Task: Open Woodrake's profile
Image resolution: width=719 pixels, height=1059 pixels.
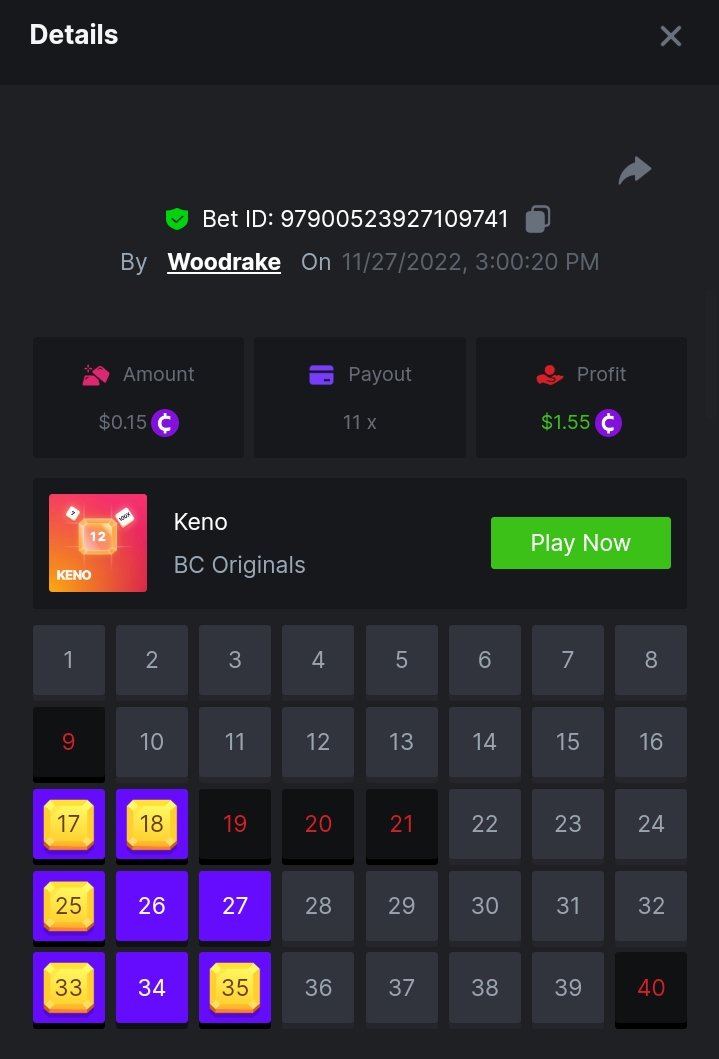Action: [224, 262]
